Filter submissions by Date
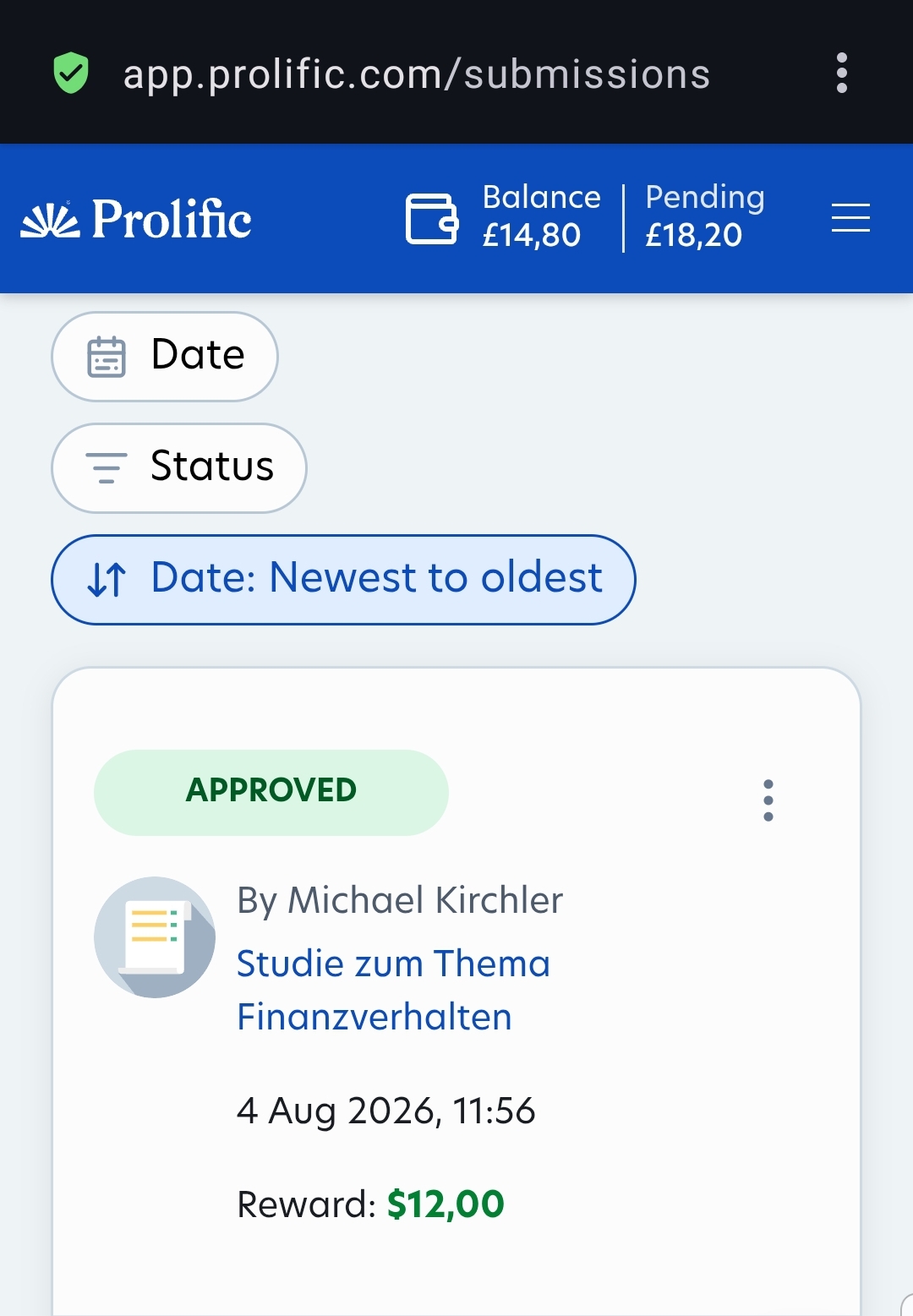This screenshot has height=1316, width=913. click(x=165, y=357)
